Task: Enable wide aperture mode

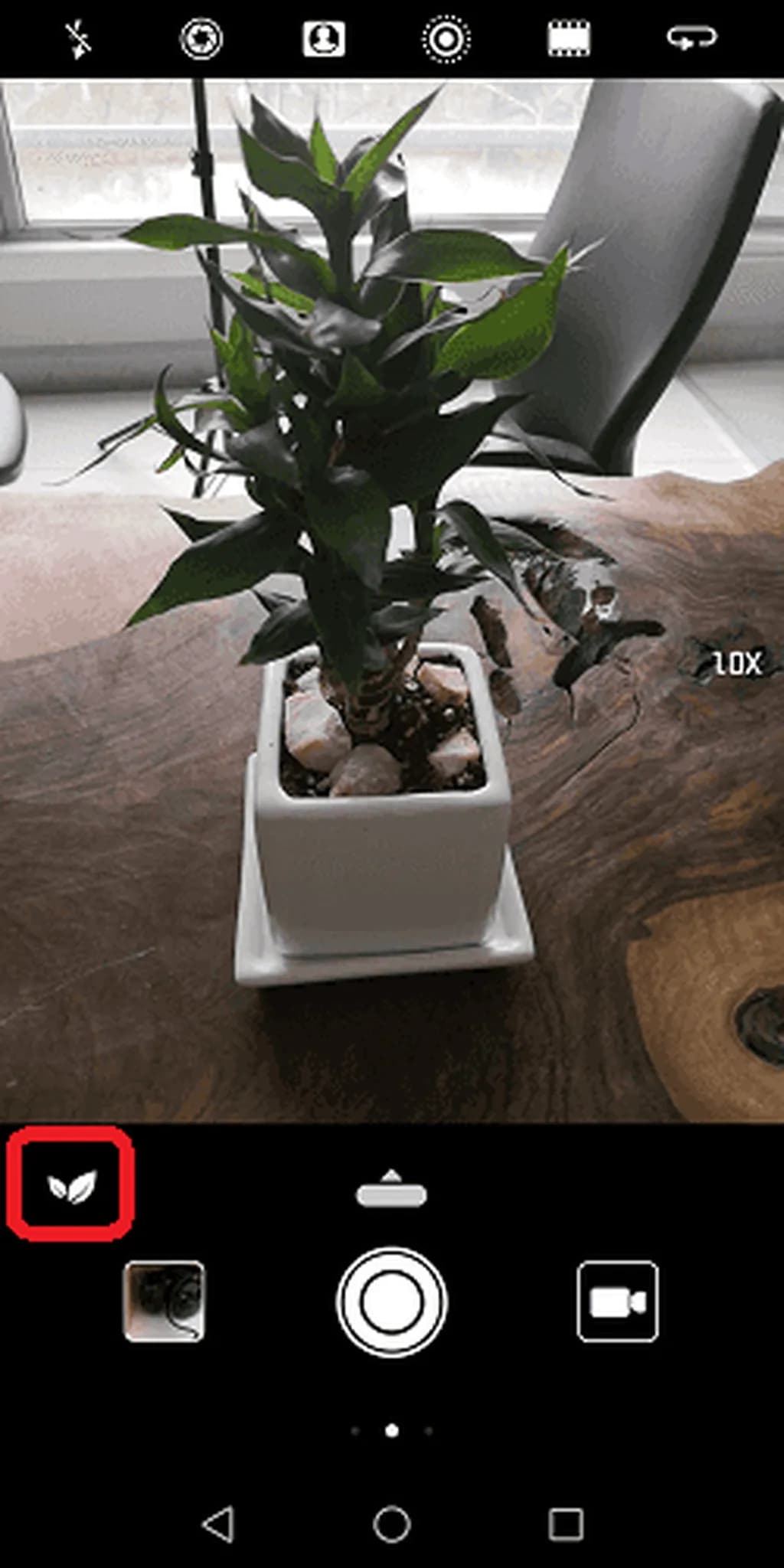Action: point(201,38)
